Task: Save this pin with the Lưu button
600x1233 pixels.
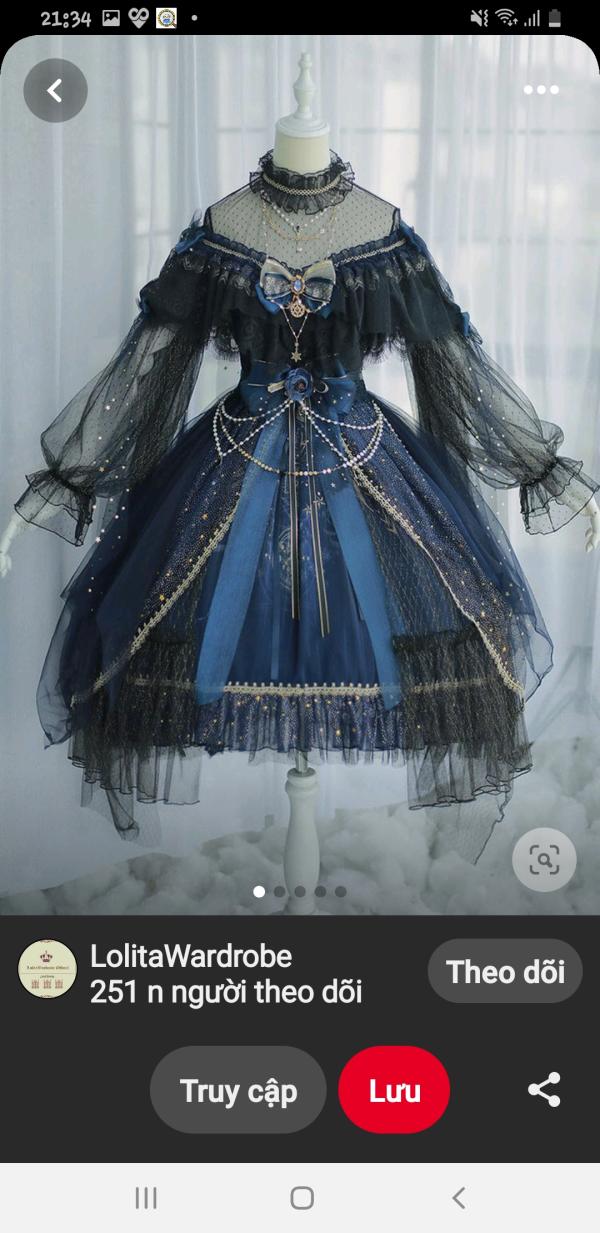Action: point(394,1090)
